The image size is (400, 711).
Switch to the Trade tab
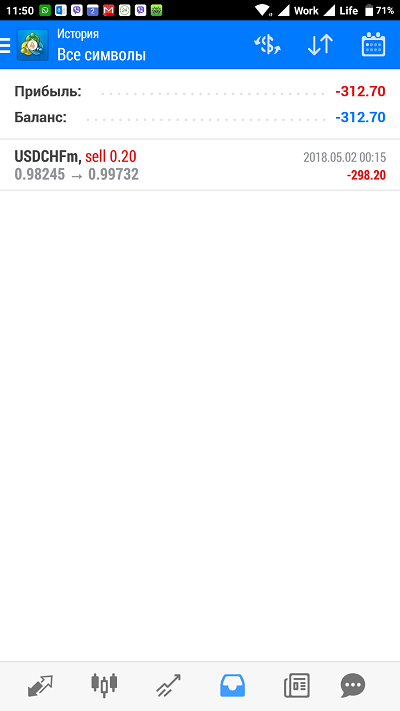[x=168, y=686]
